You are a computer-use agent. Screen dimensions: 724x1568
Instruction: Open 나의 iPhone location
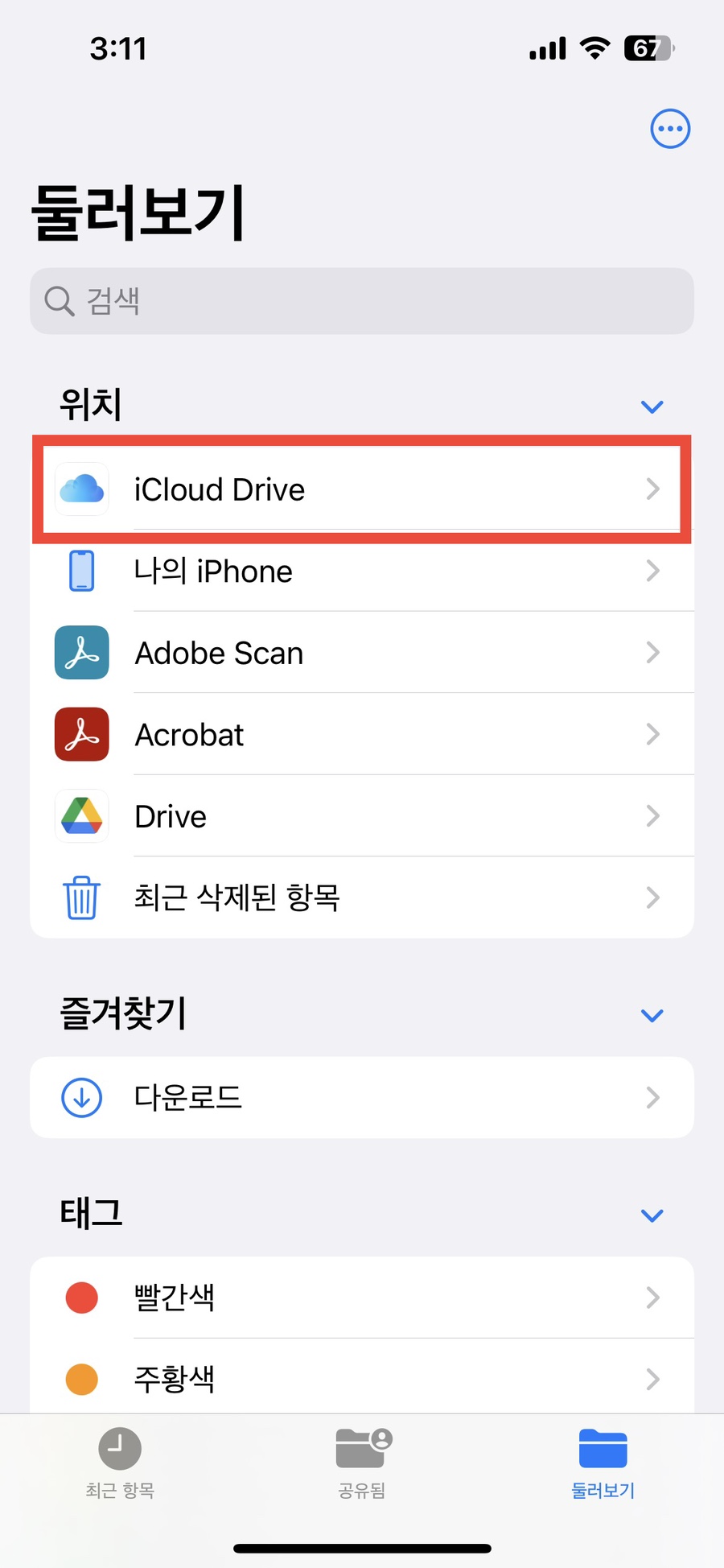point(362,571)
